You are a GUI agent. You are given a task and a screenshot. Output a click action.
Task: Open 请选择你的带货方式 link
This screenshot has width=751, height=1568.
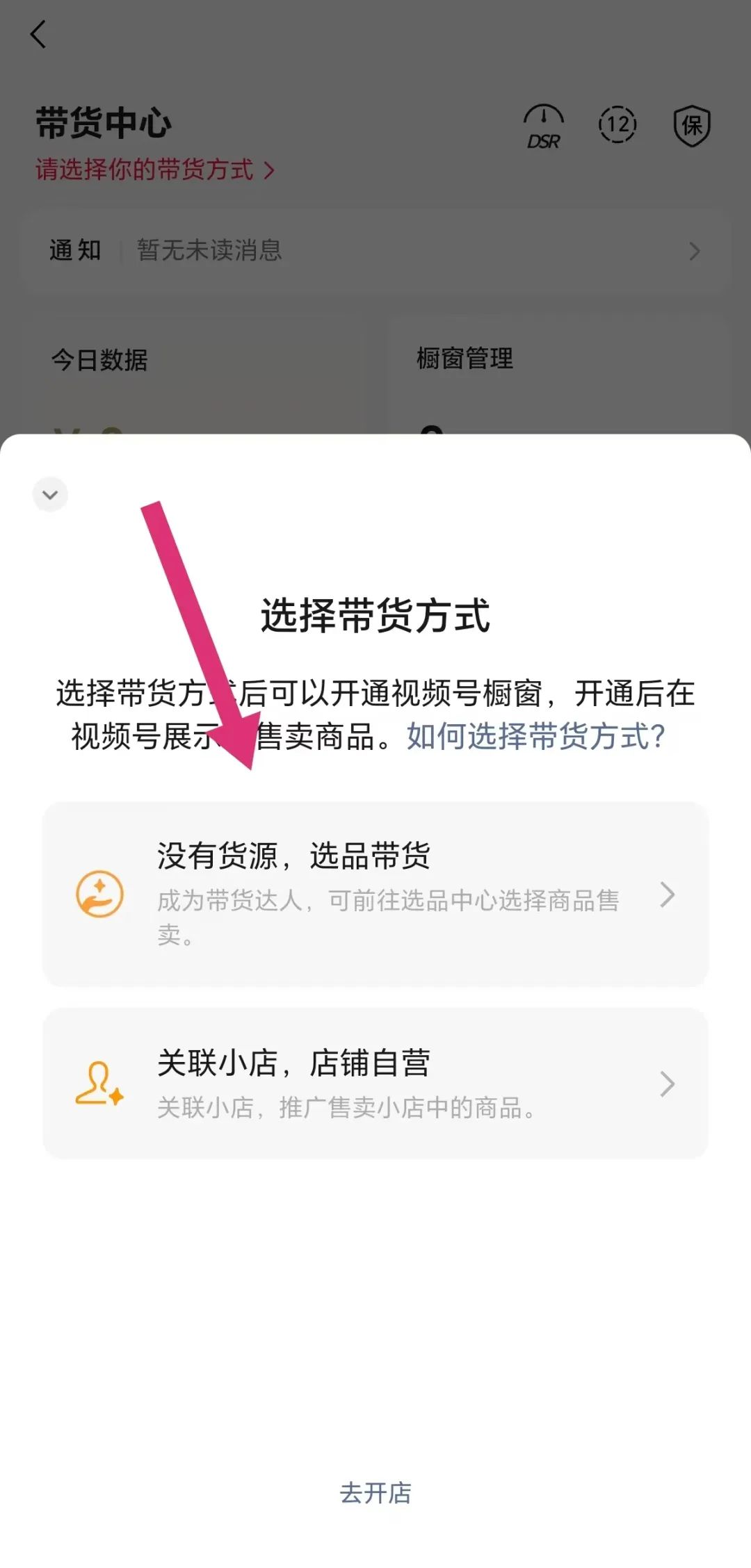coord(155,169)
